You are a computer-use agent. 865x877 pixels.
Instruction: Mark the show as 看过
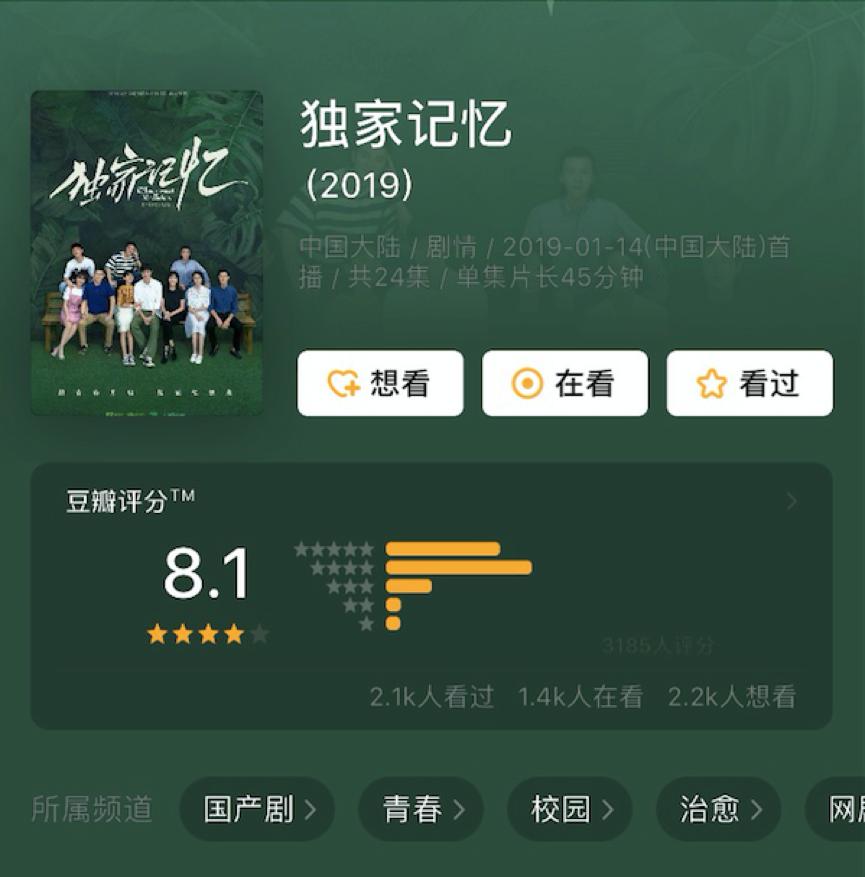coord(750,383)
